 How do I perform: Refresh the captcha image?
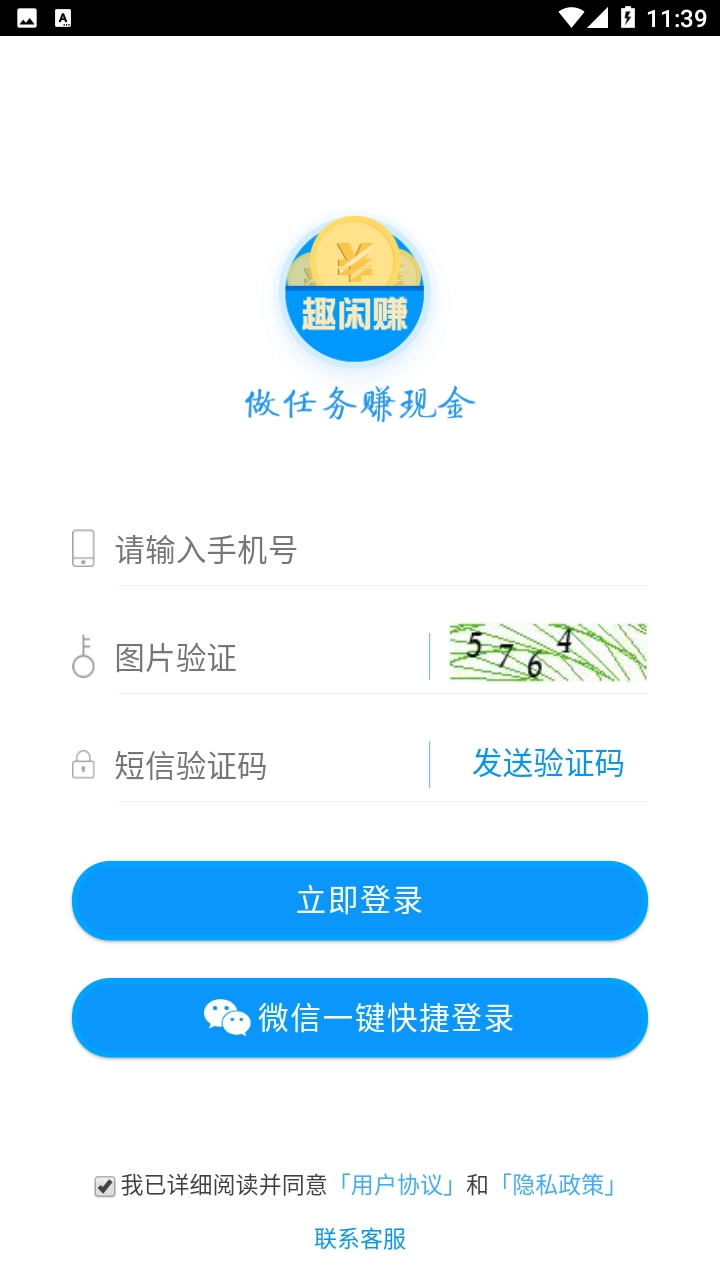[547, 653]
